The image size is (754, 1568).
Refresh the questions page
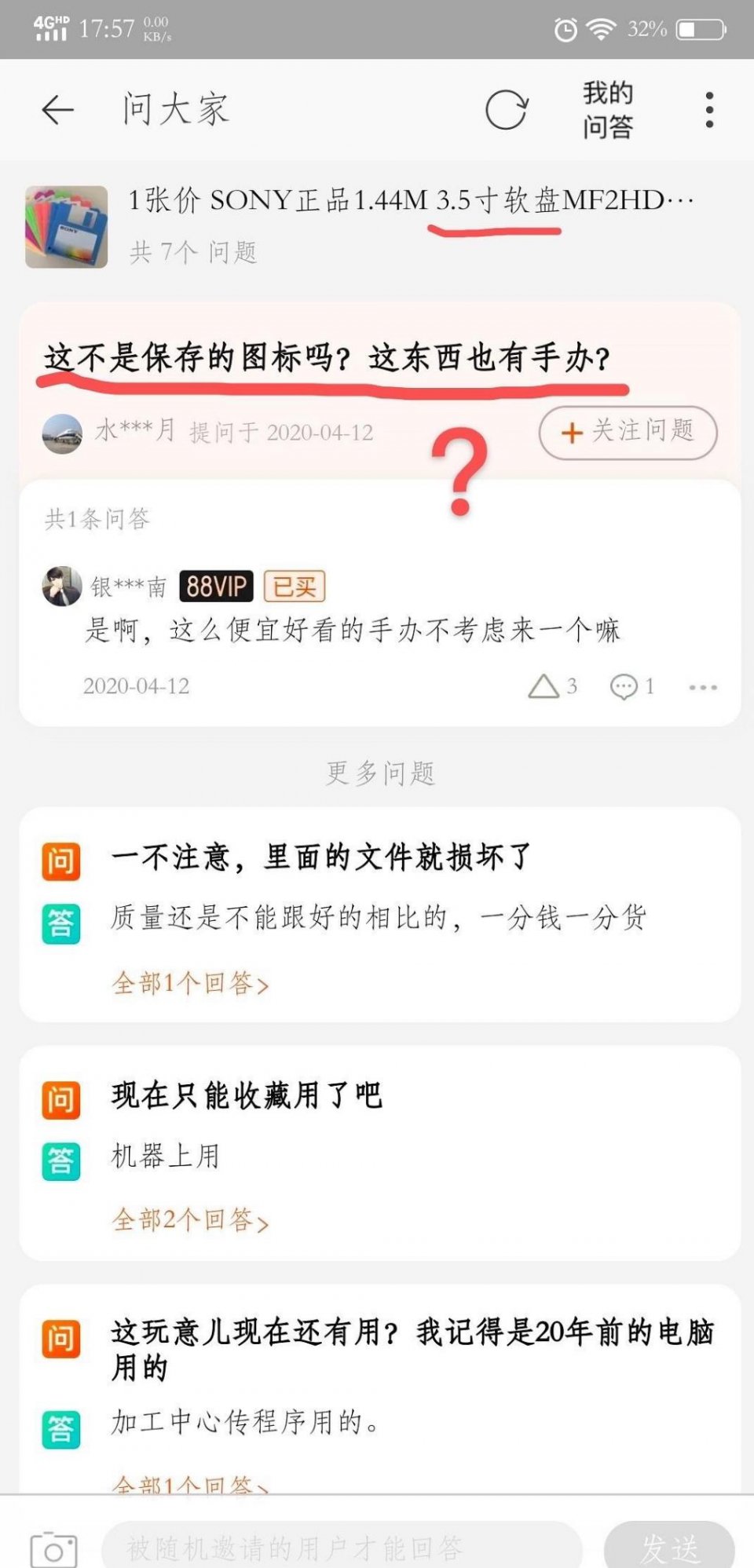click(506, 109)
